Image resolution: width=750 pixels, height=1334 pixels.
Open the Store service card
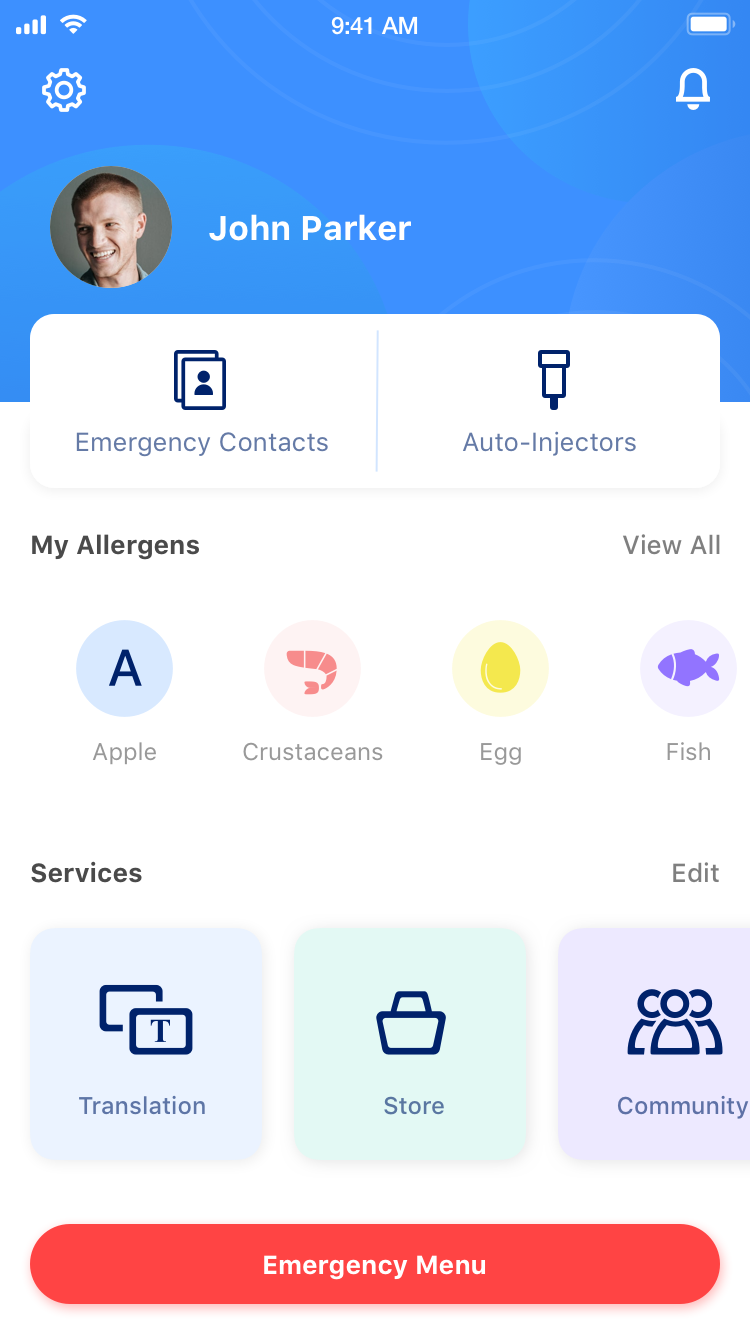point(410,1044)
